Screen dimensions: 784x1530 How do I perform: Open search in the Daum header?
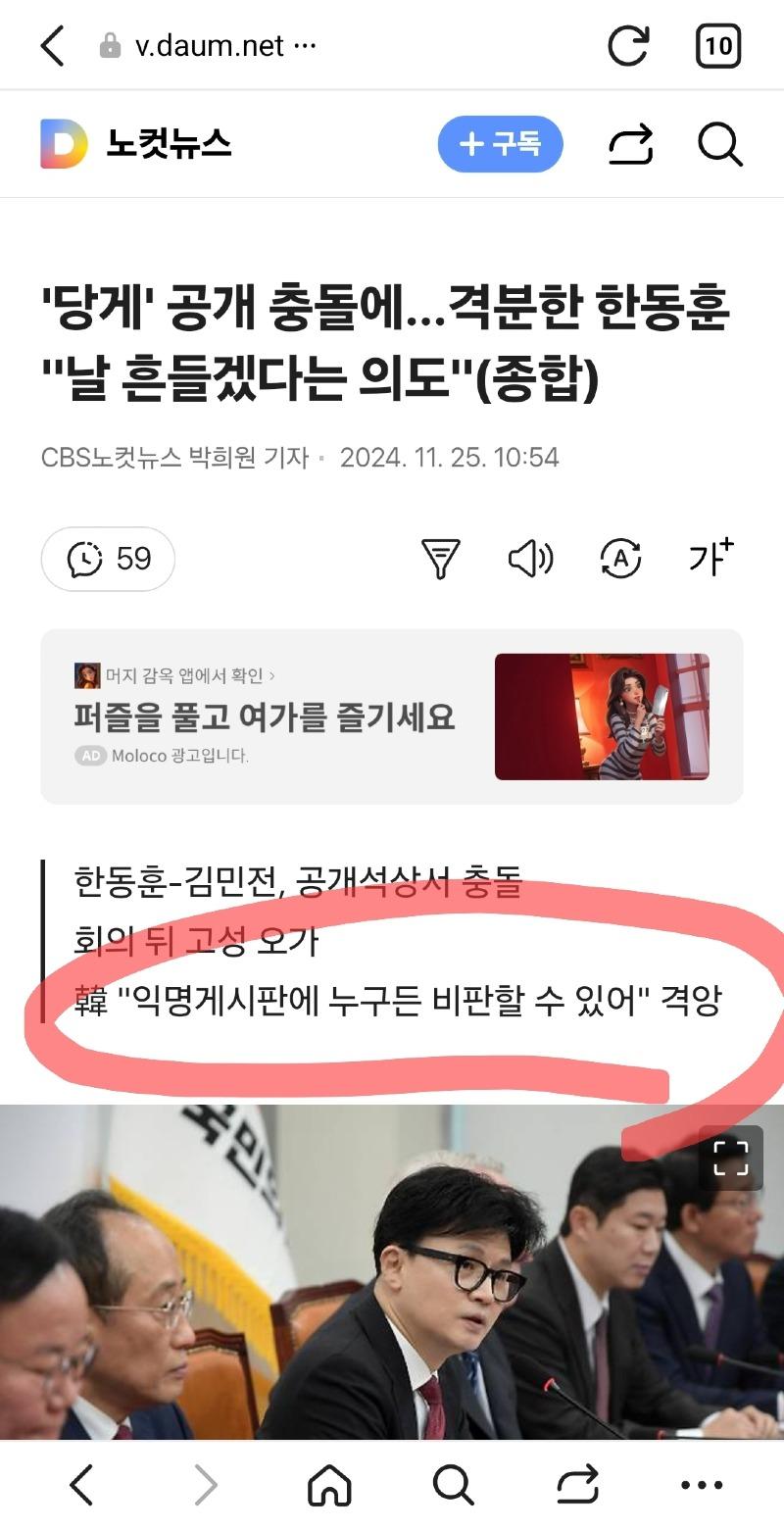click(x=719, y=144)
